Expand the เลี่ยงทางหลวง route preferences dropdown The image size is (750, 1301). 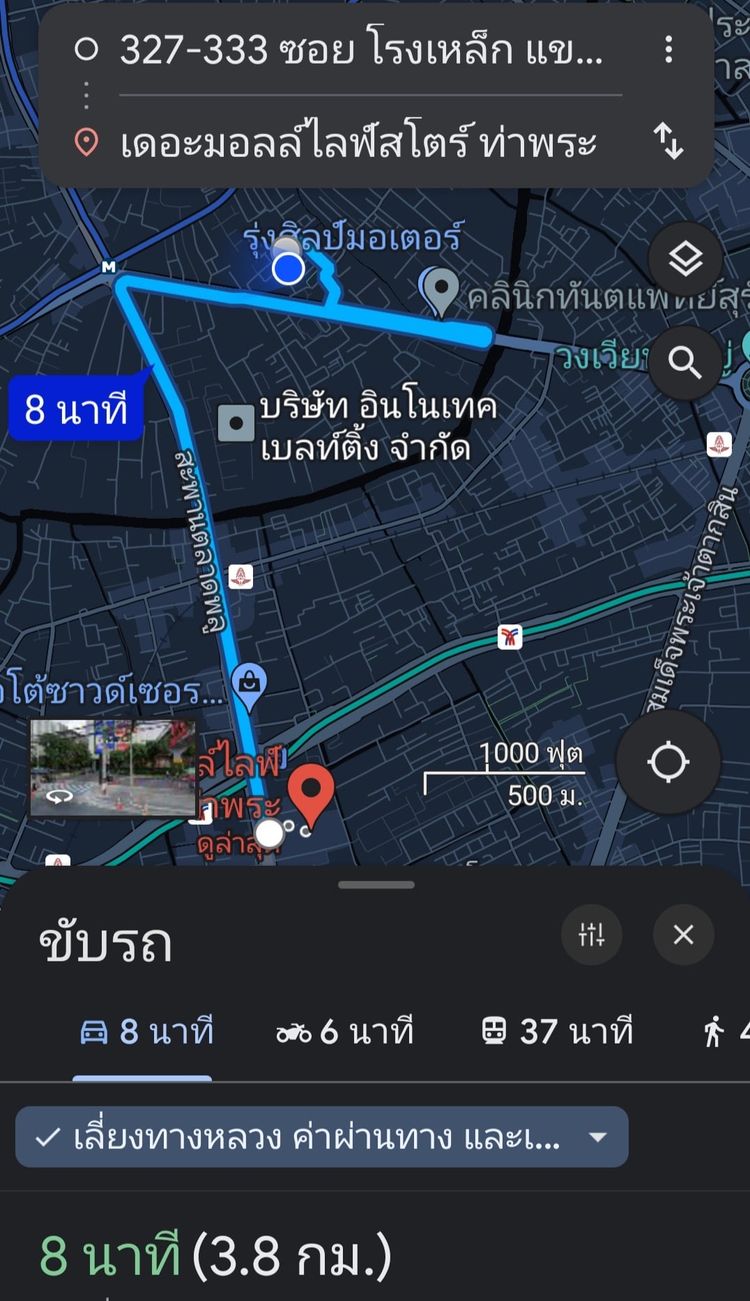321,1137
